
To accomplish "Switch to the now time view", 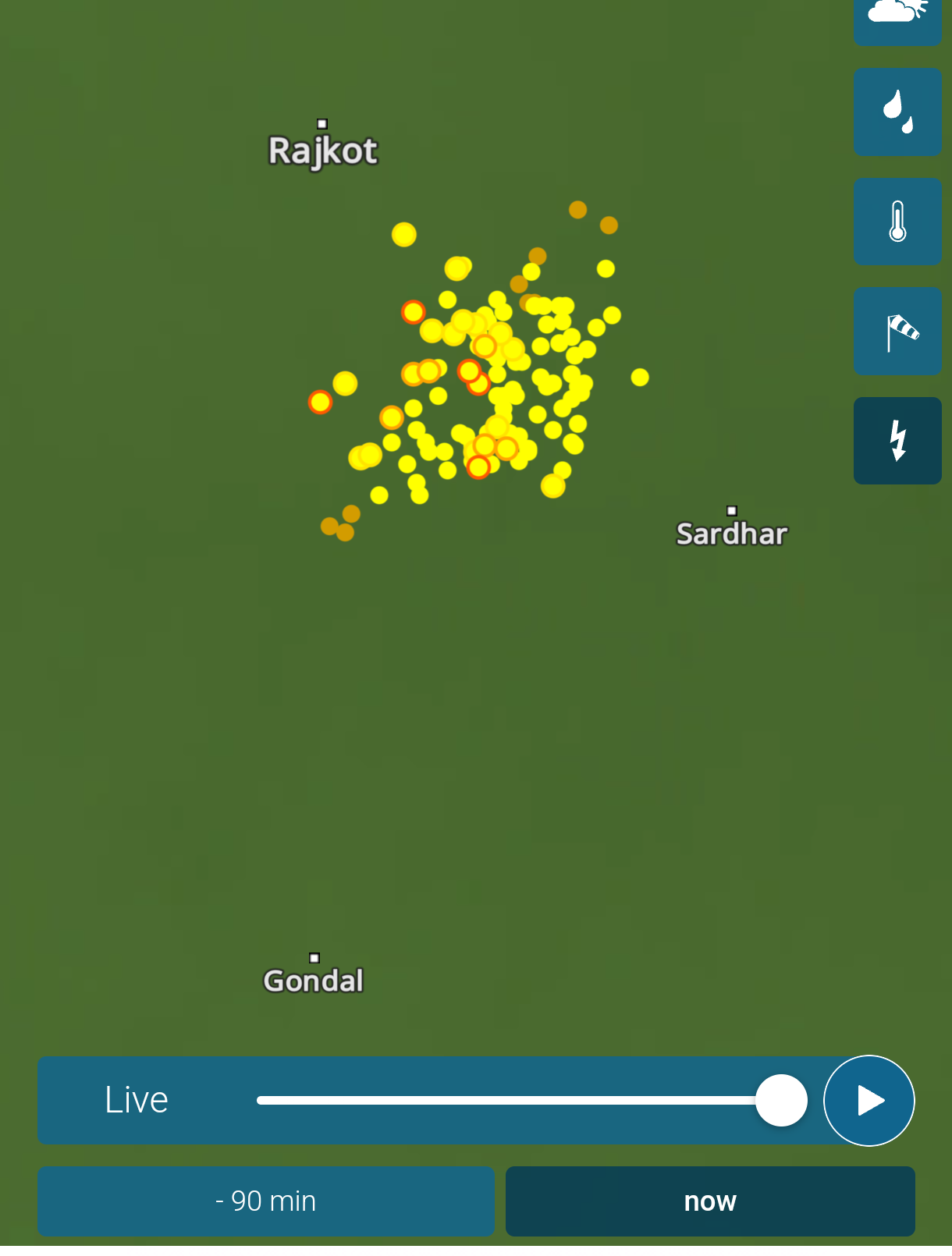I will 710,1201.
